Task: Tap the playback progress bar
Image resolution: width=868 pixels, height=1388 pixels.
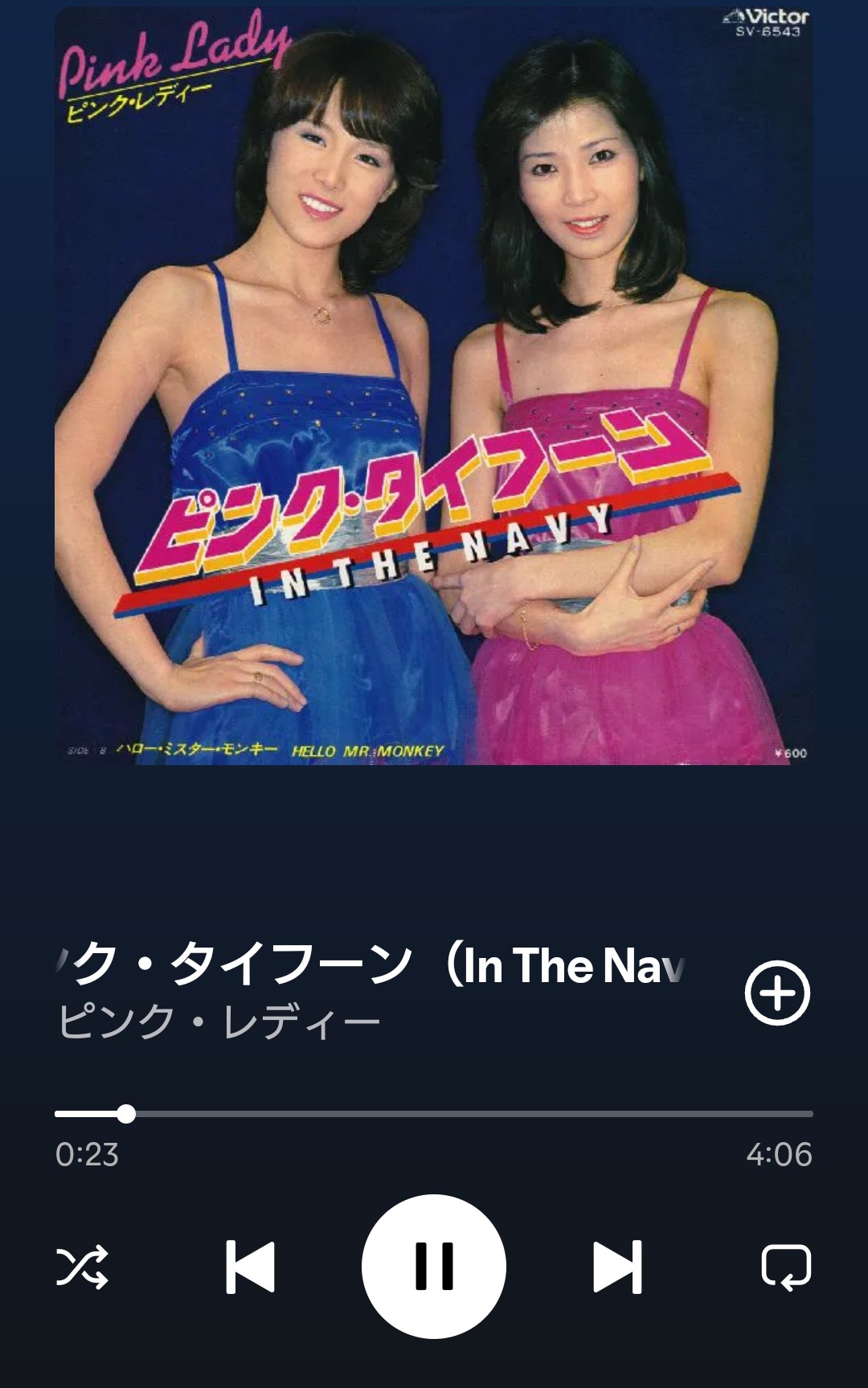Action: 434,1114
